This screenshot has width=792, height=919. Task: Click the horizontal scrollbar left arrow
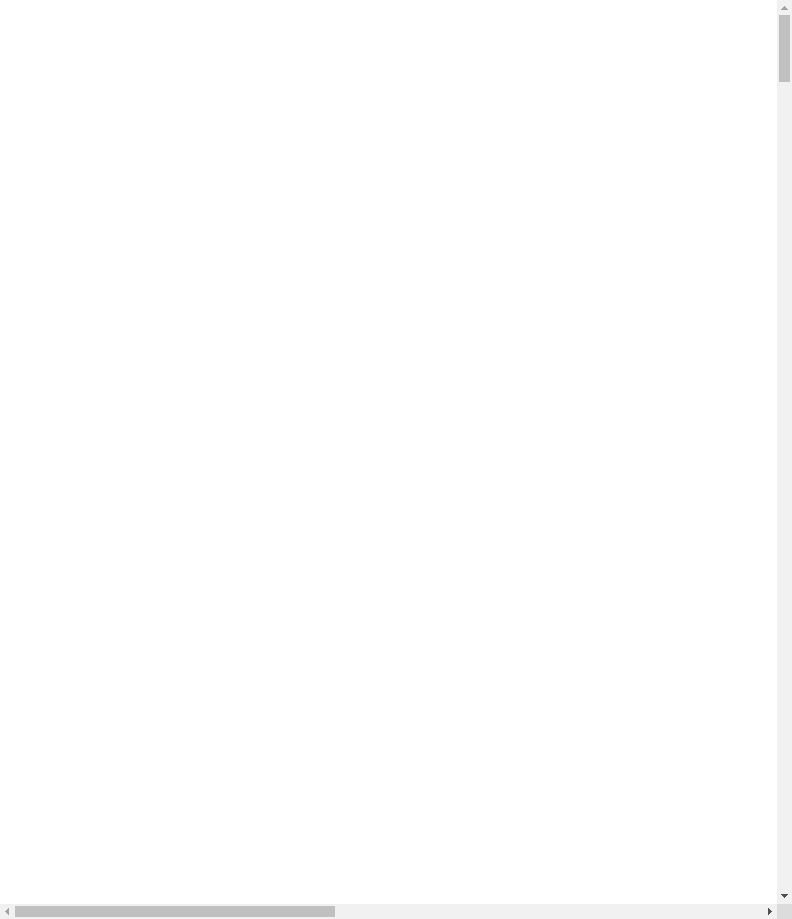(x=7, y=911)
